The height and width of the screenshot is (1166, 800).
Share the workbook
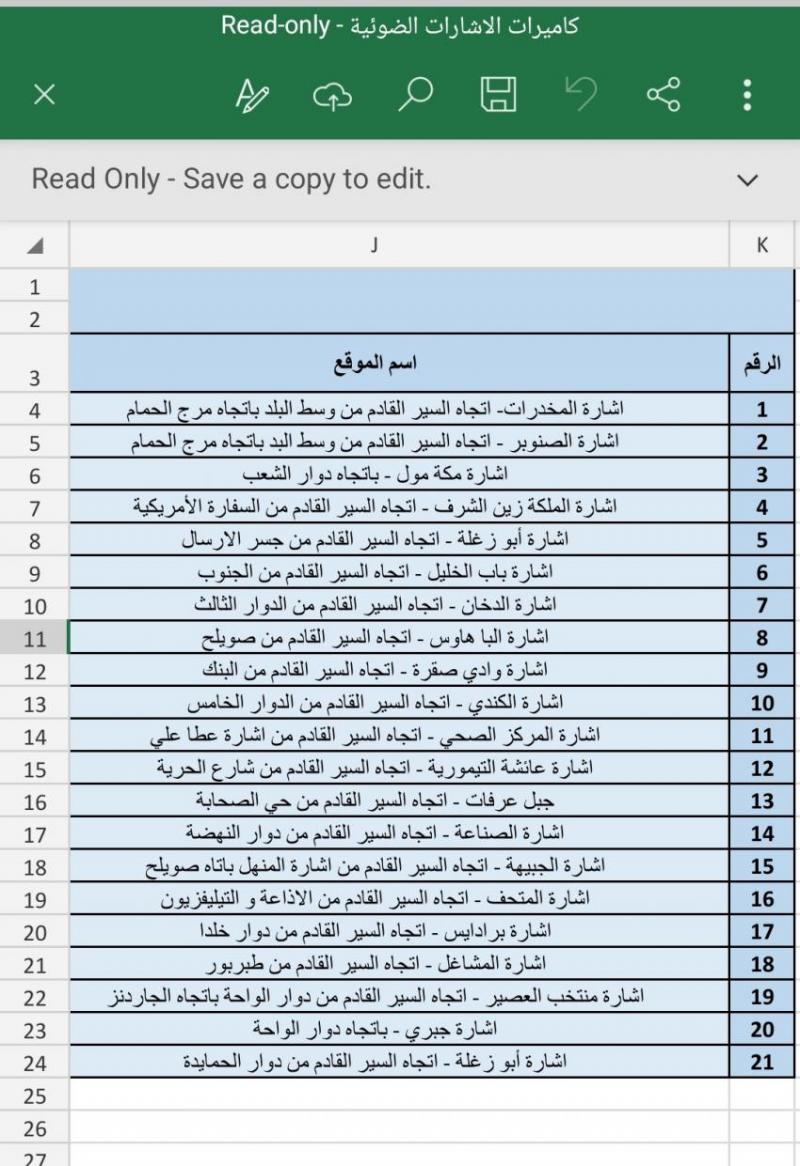663,95
